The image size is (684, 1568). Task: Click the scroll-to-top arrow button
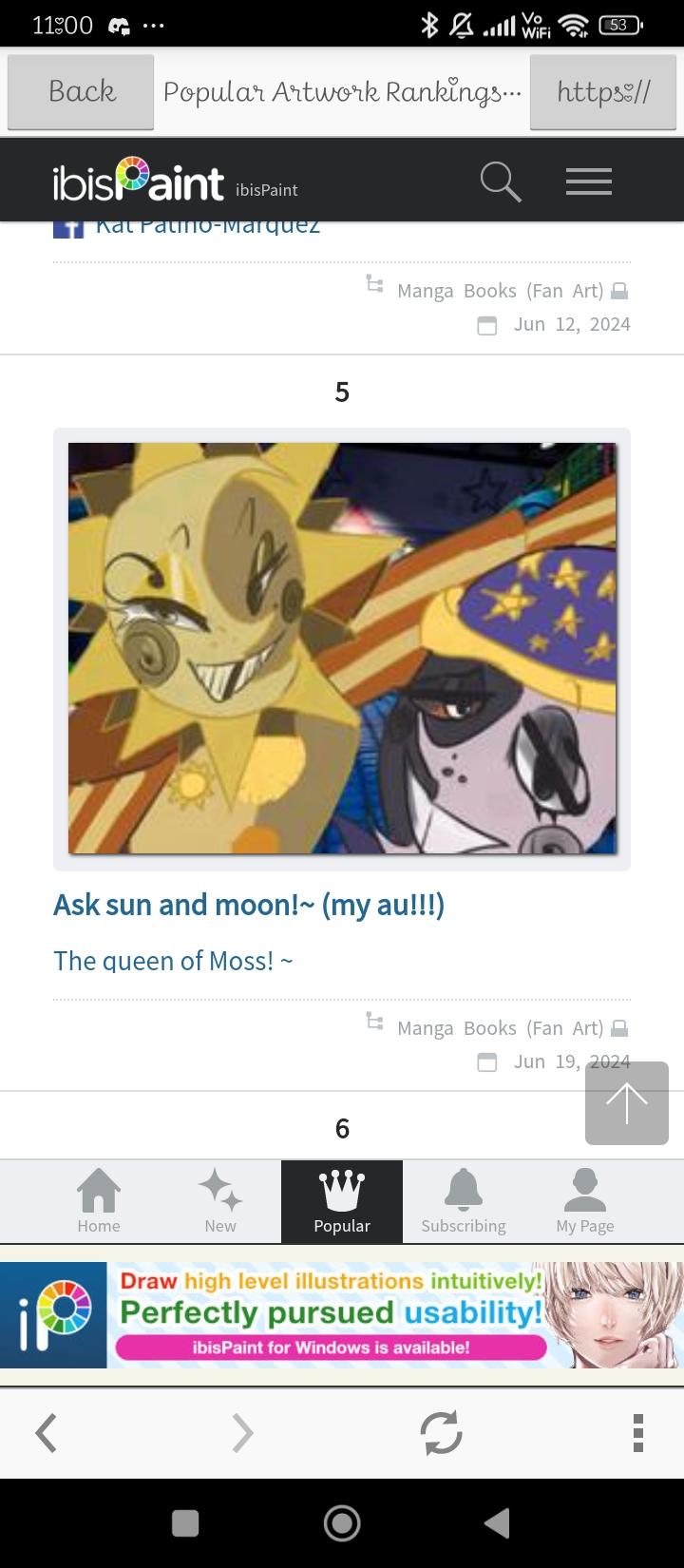tap(626, 1103)
